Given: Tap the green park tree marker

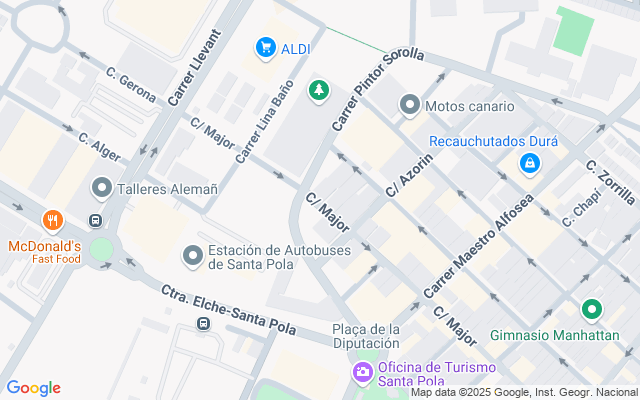Looking at the screenshot, I should (319, 91).
